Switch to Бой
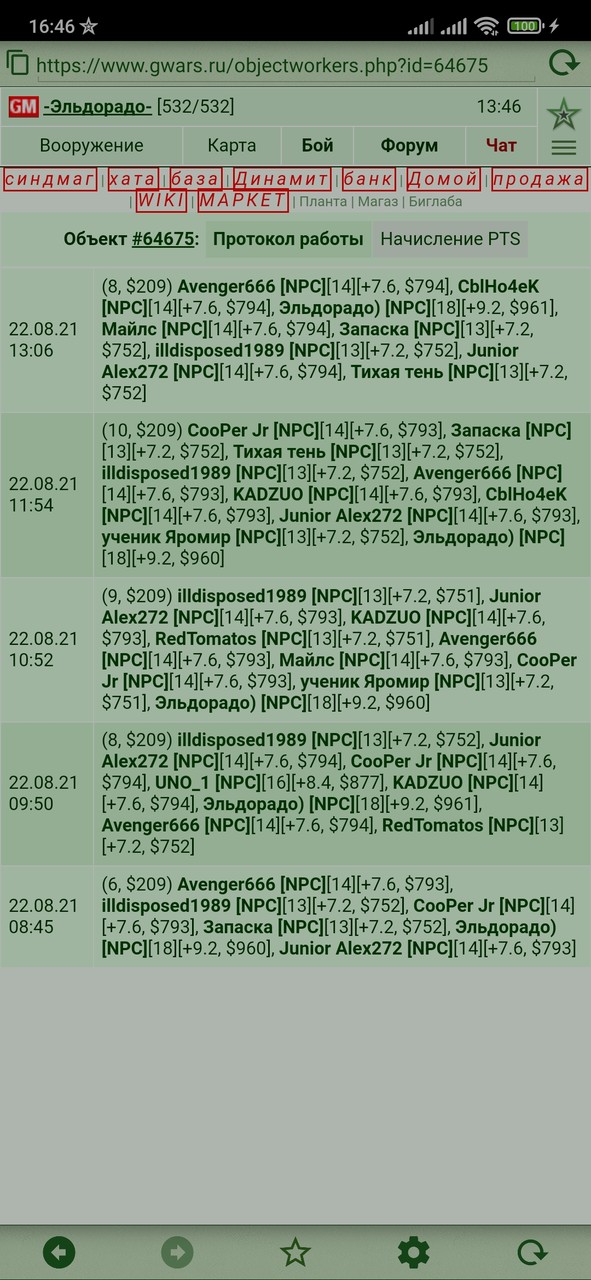 point(317,145)
